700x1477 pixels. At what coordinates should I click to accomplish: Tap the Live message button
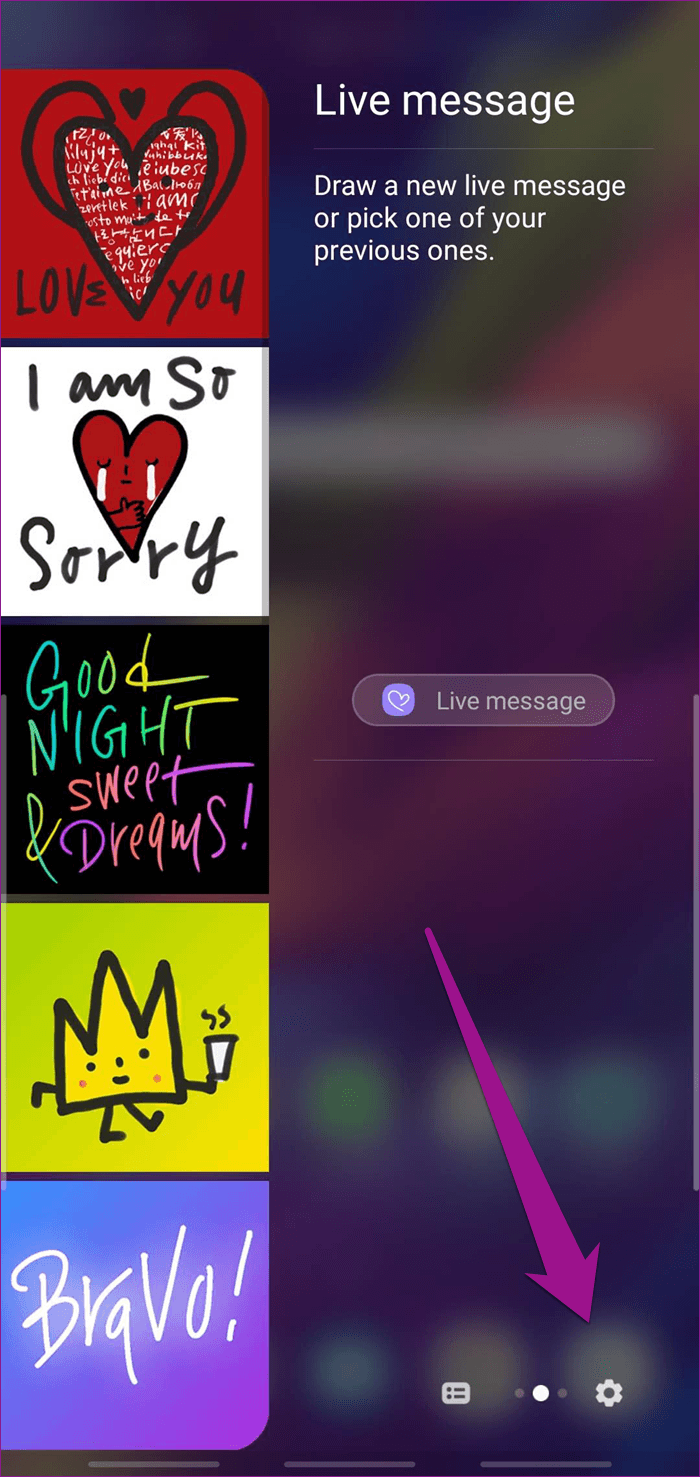[483, 701]
